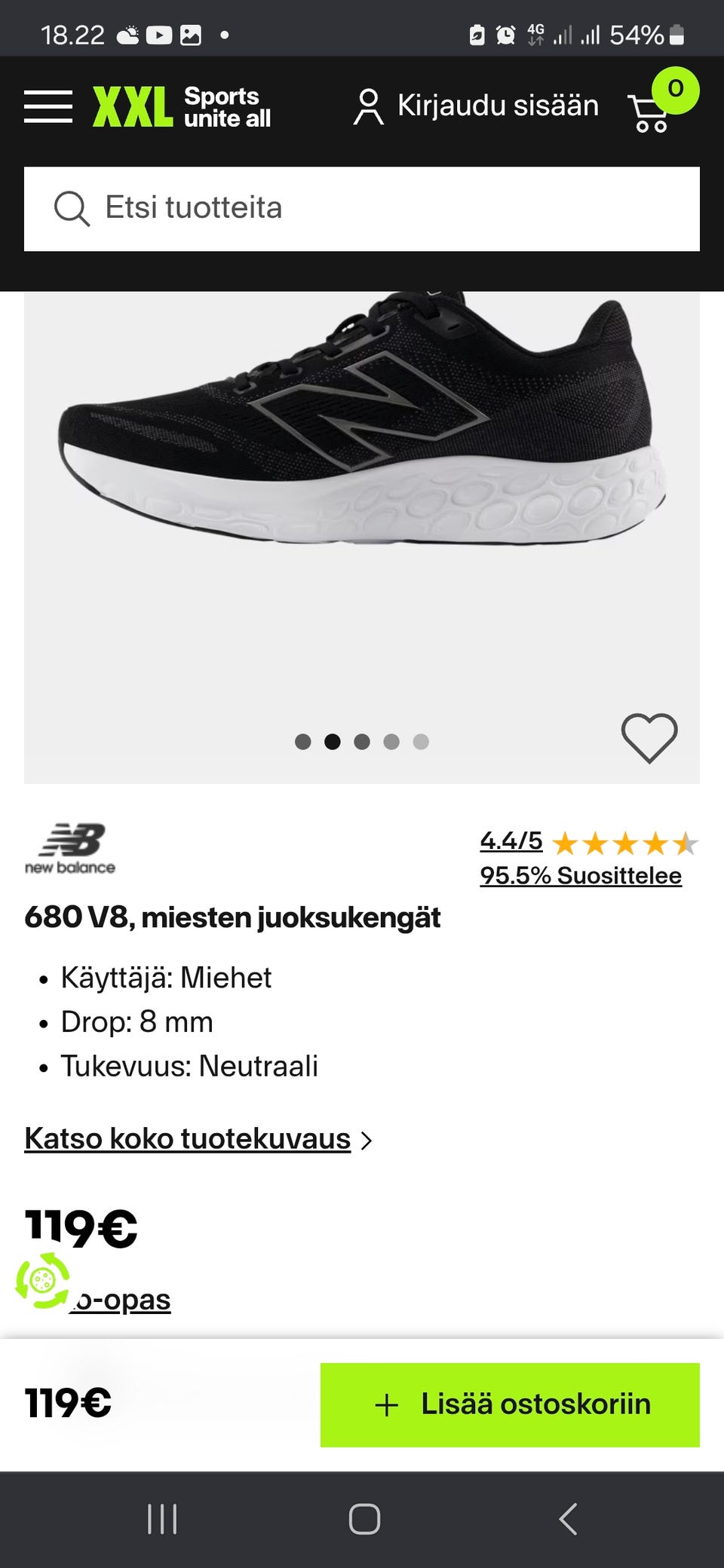The width and height of the screenshot is (724, 1568).
Task: Open the 95.5% Suosittelee reviews link
Action: (x=581, y=876)
